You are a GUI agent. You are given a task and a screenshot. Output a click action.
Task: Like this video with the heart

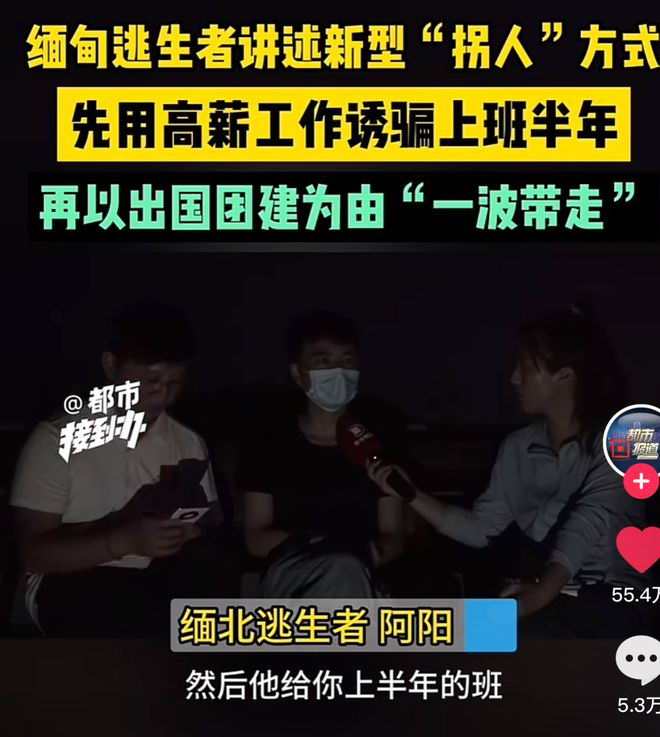639,549
